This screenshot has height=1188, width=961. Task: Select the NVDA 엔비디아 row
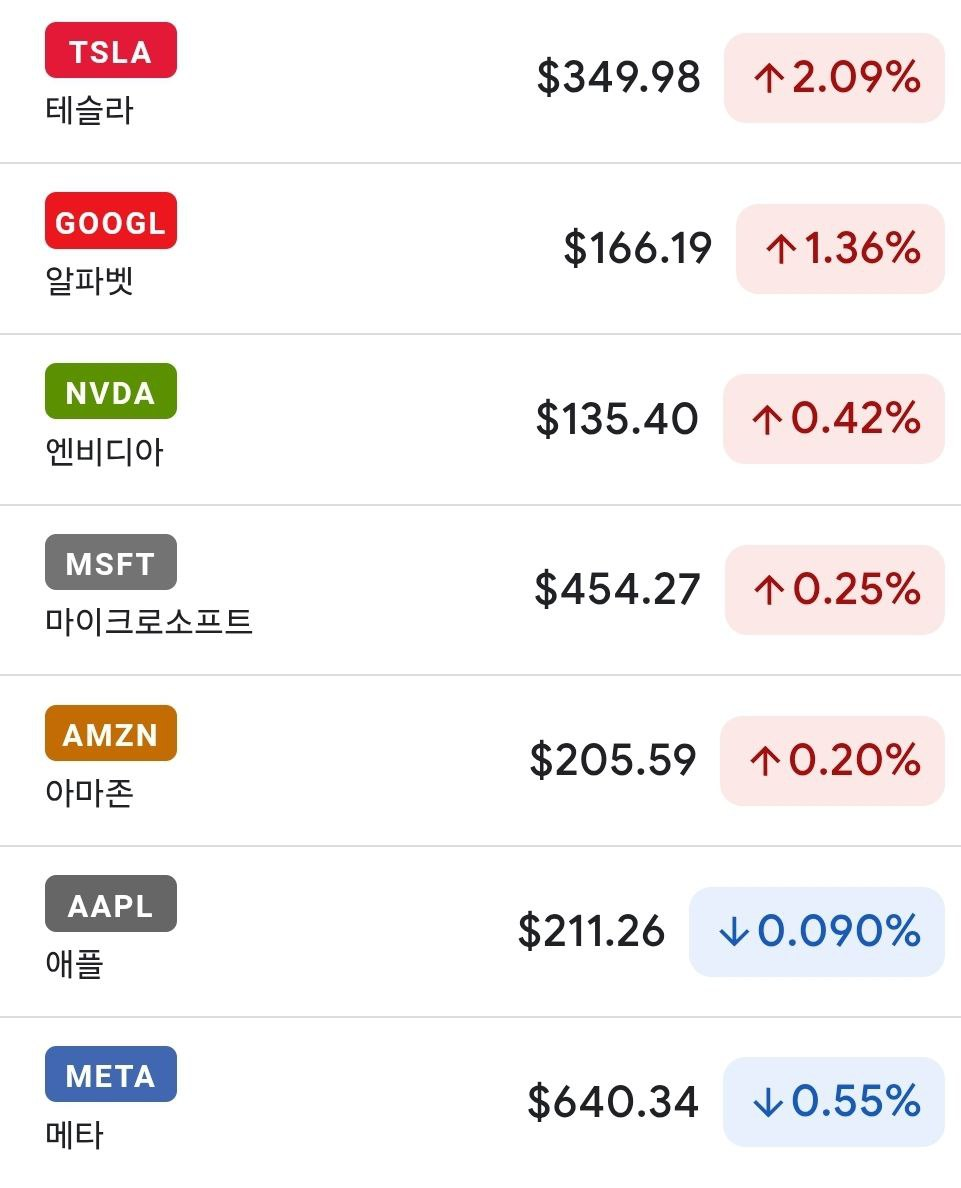click(x=480, y=419)
